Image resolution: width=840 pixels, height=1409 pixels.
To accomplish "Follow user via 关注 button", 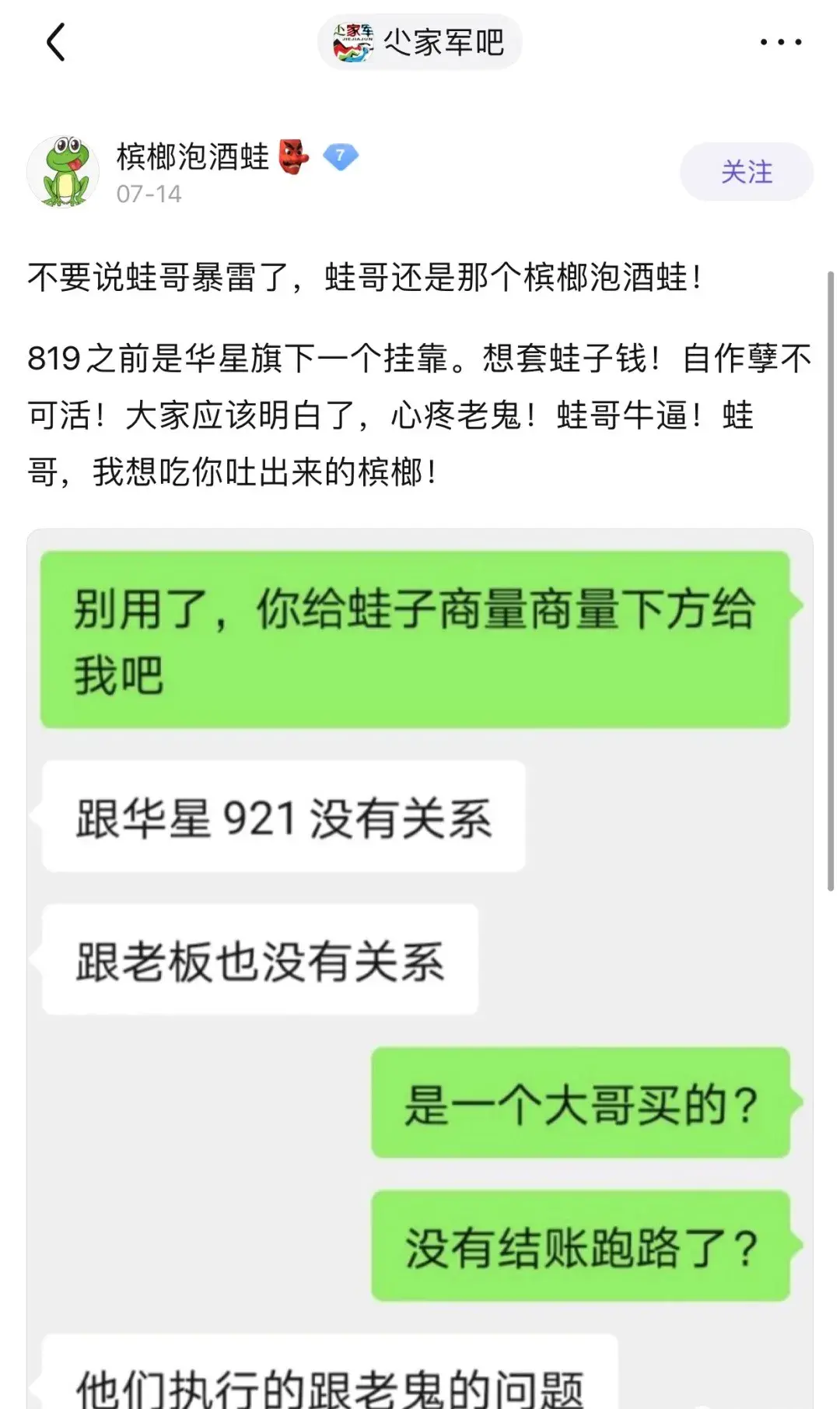I will 746,172.
